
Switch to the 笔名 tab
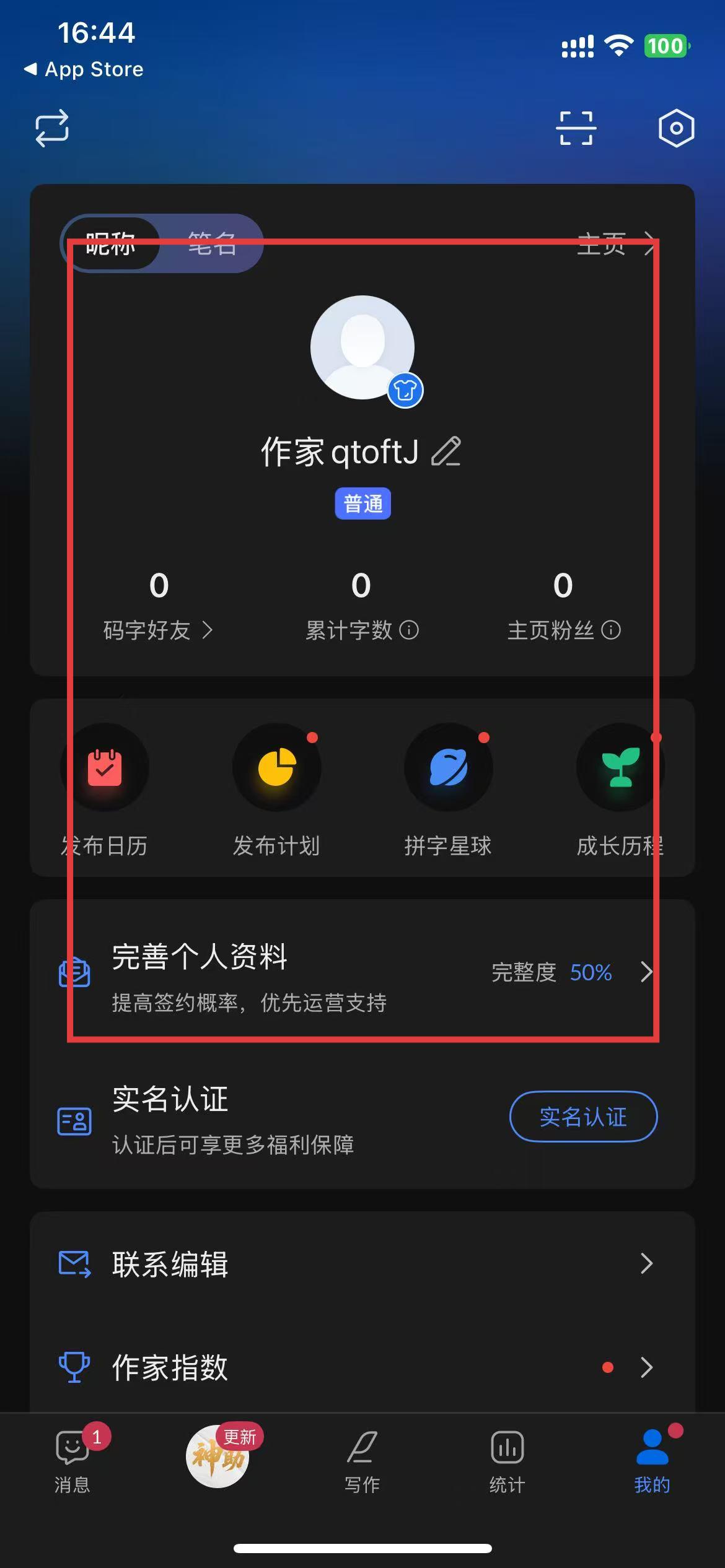(x=212, y=244)
